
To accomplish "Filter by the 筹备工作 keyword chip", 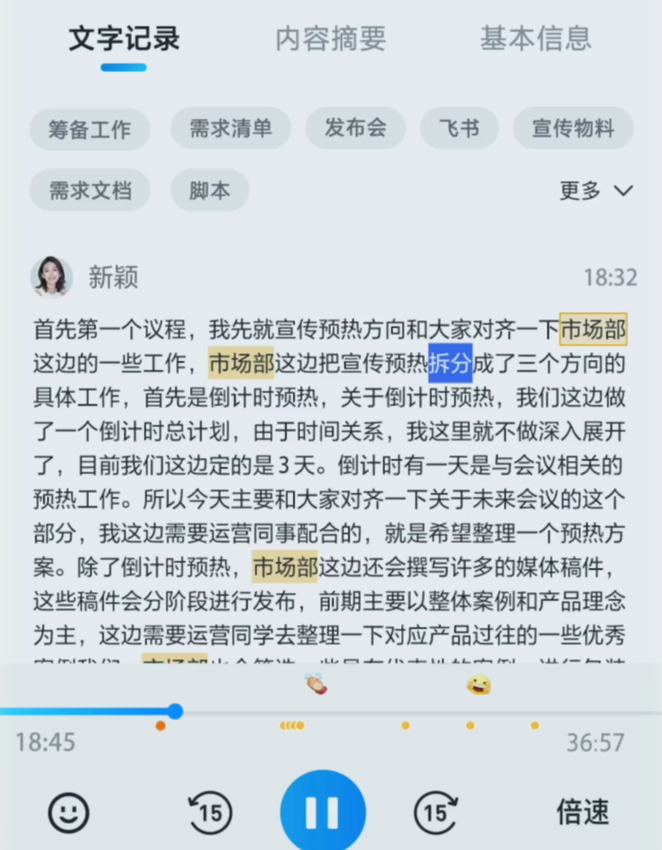I will click(90, 130).
